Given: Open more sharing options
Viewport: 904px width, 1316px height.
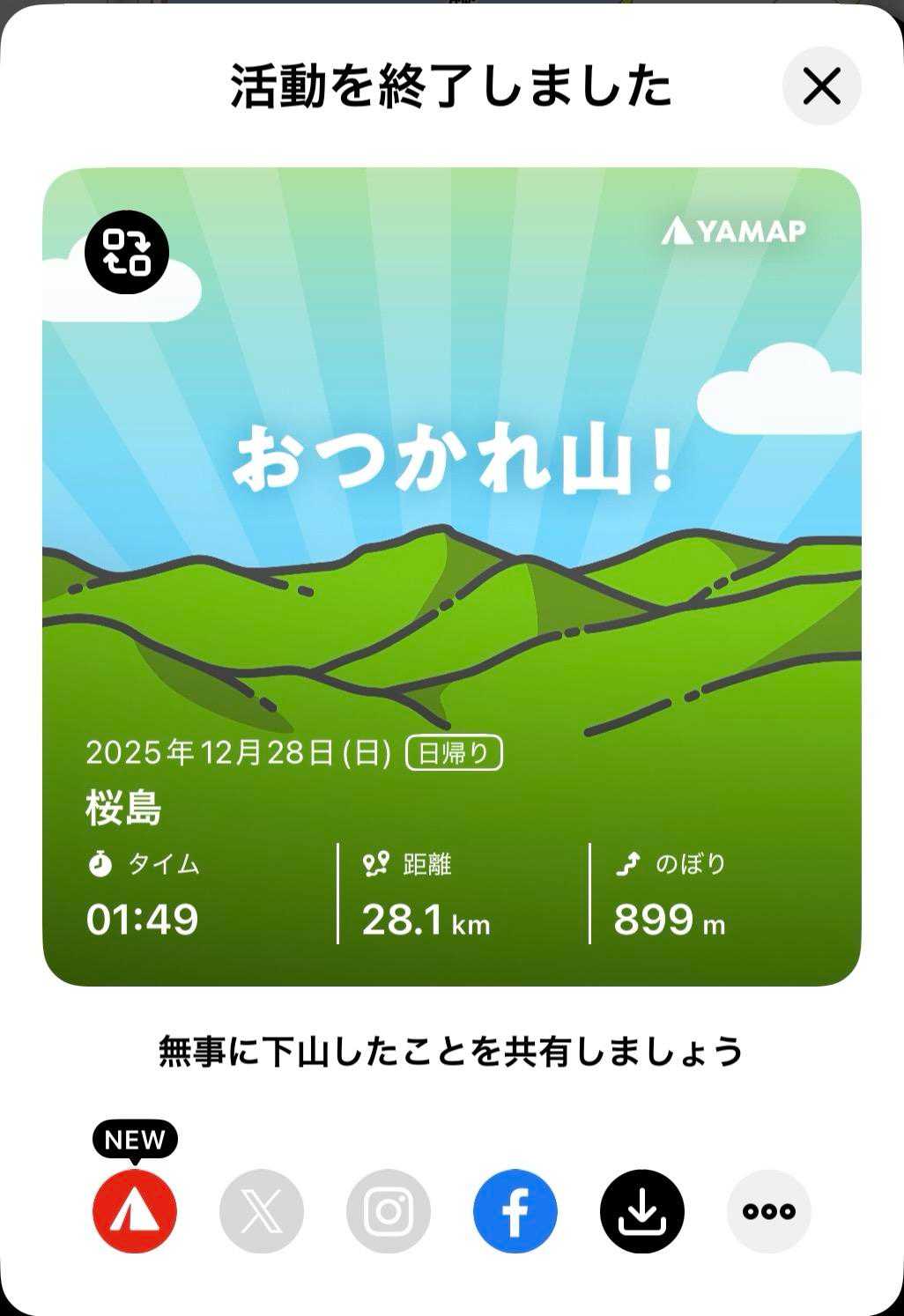Looking at the screenshot, I should point(769,1211).
